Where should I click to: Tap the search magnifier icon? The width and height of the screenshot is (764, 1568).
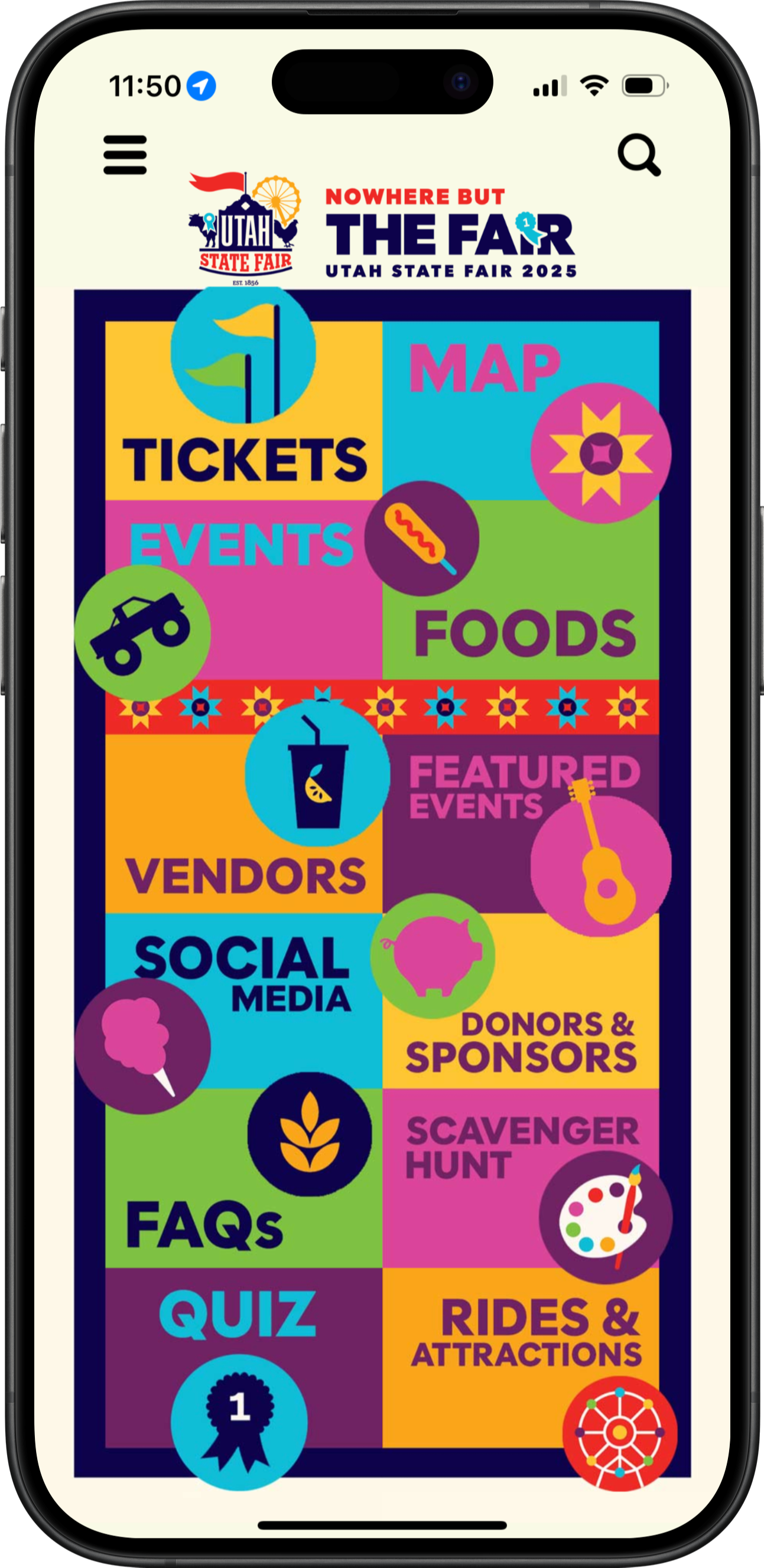tap(639, 155)
